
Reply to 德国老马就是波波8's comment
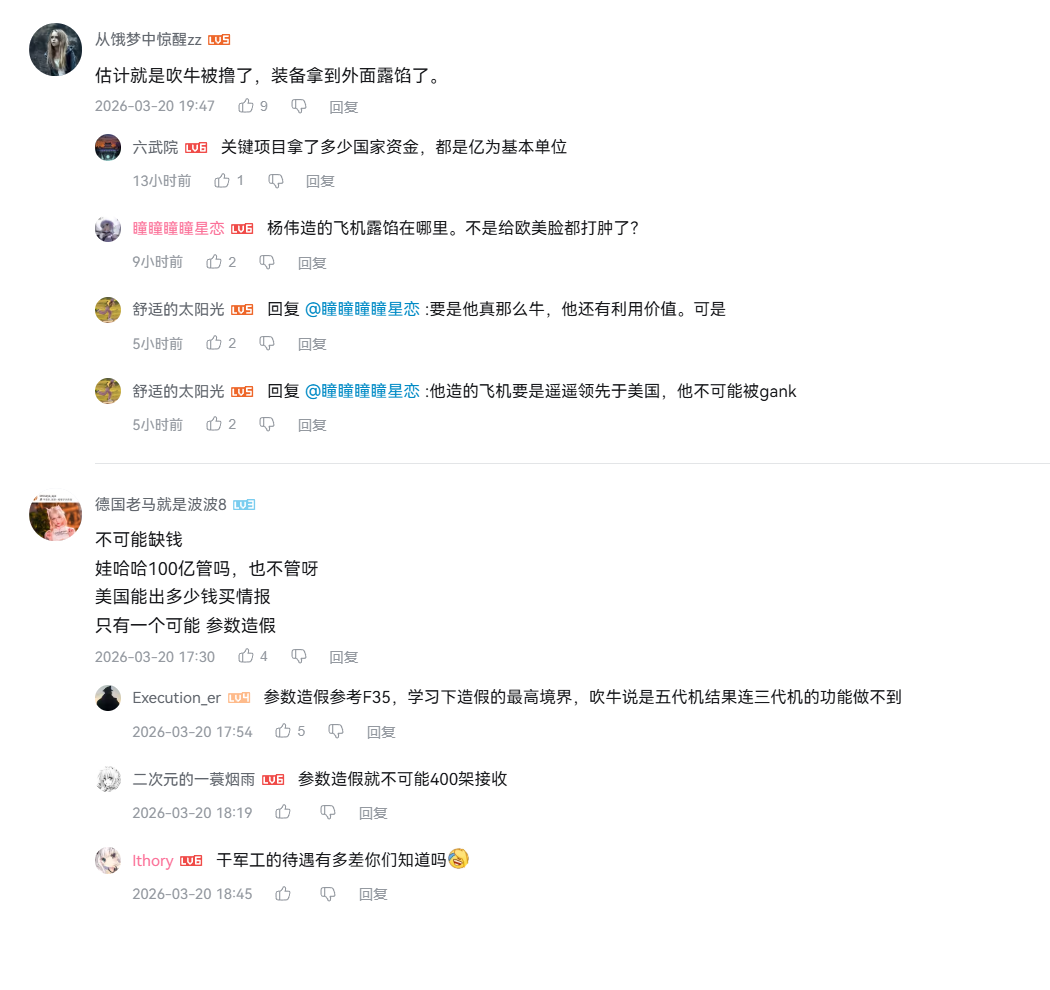click(x=343, y=657)
